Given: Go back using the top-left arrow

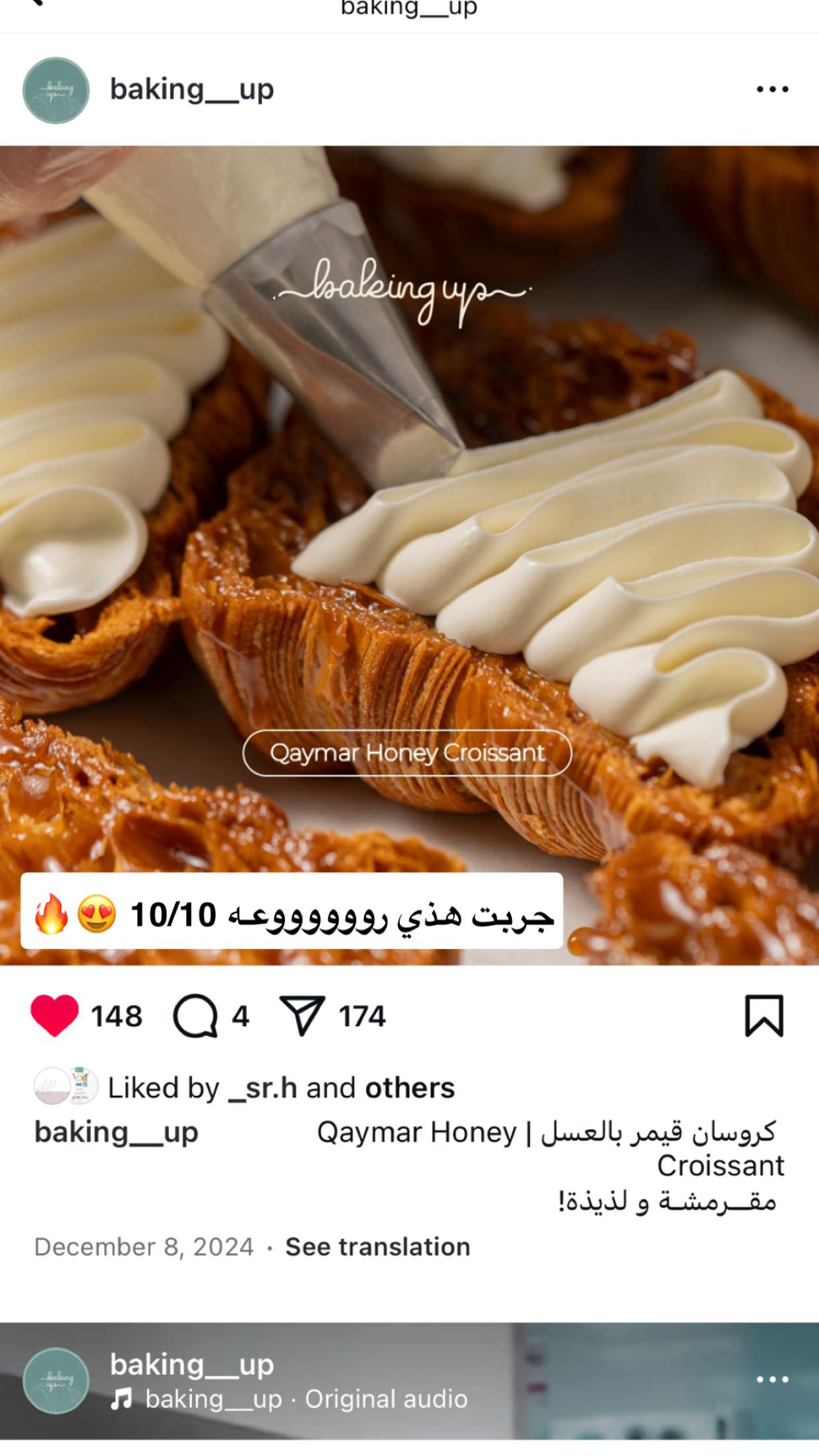Looking at the screenshot, I should tap(36, 3).
